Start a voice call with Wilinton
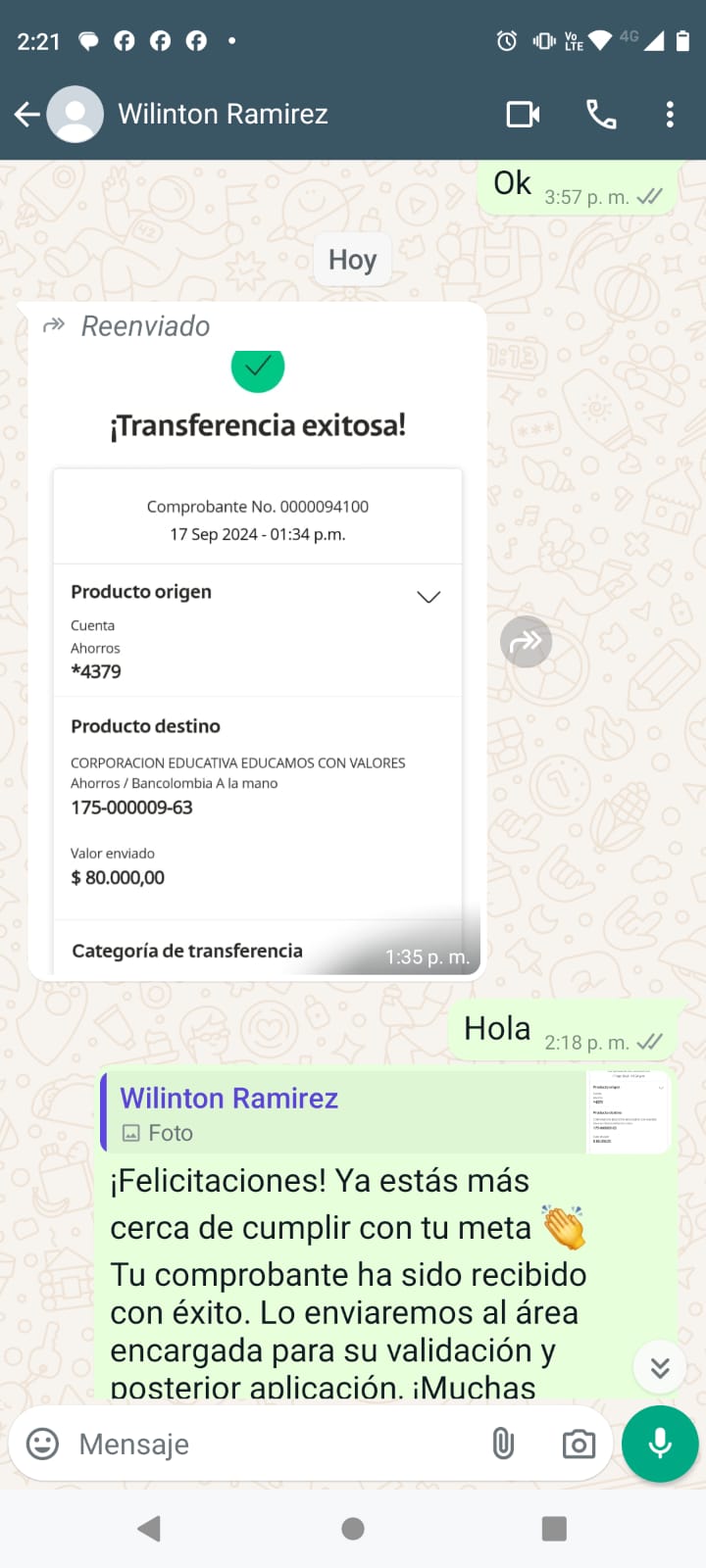The width and height of the screenshot is (706, 1568). click(601, 115)
